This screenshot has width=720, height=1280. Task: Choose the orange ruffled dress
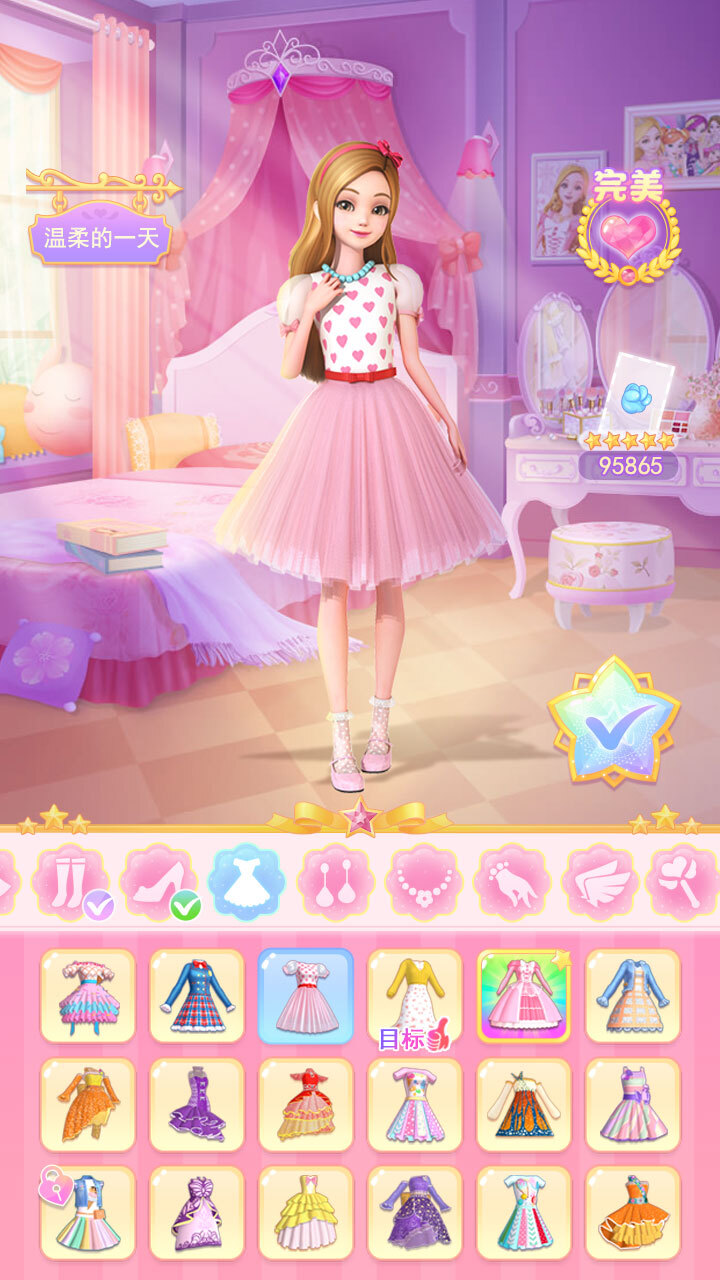[x=88, y=1105]
